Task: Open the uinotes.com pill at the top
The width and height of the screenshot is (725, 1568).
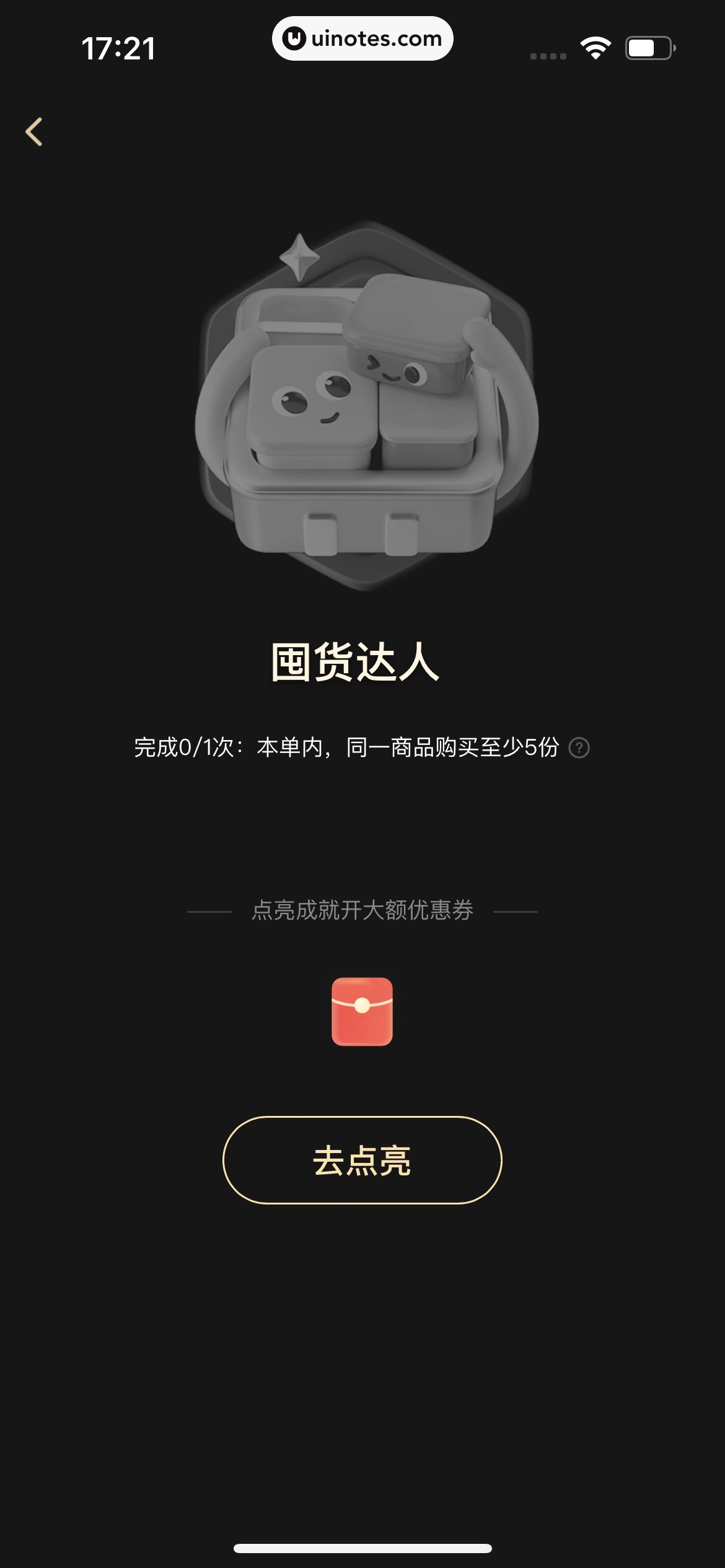Action: [x=362, y=39]
